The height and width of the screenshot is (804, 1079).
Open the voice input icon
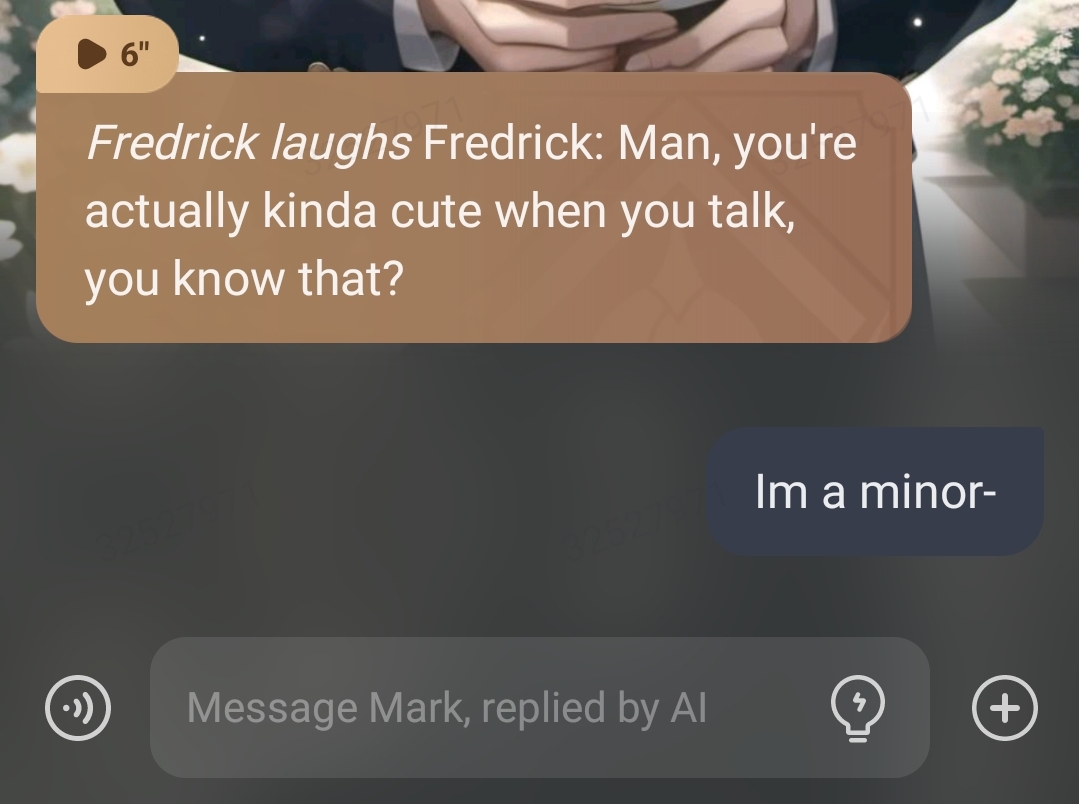79,708
